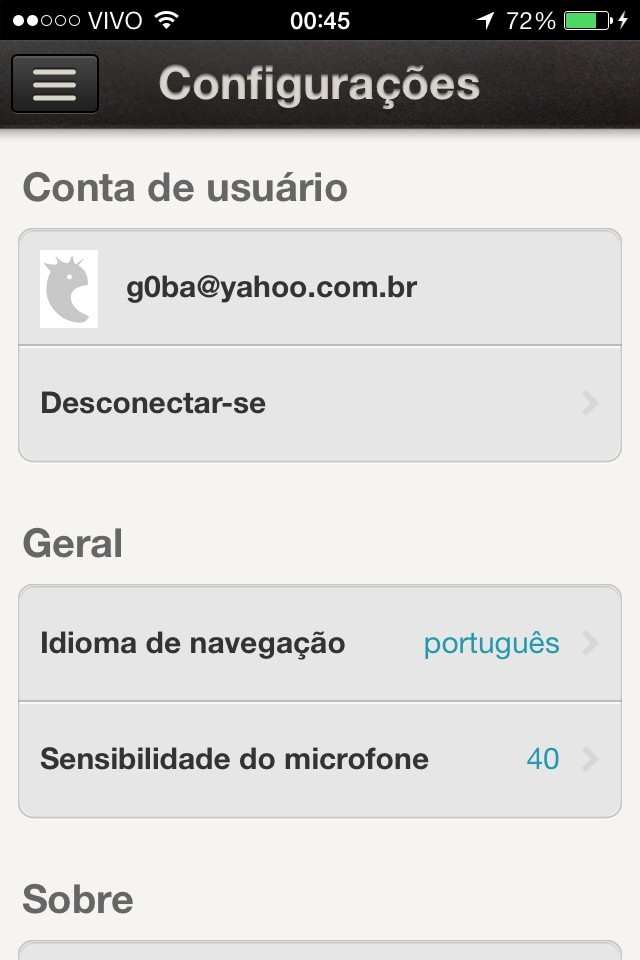
Task: Tap Desconectar-se to log out
Action: click(x=320, y=403)
